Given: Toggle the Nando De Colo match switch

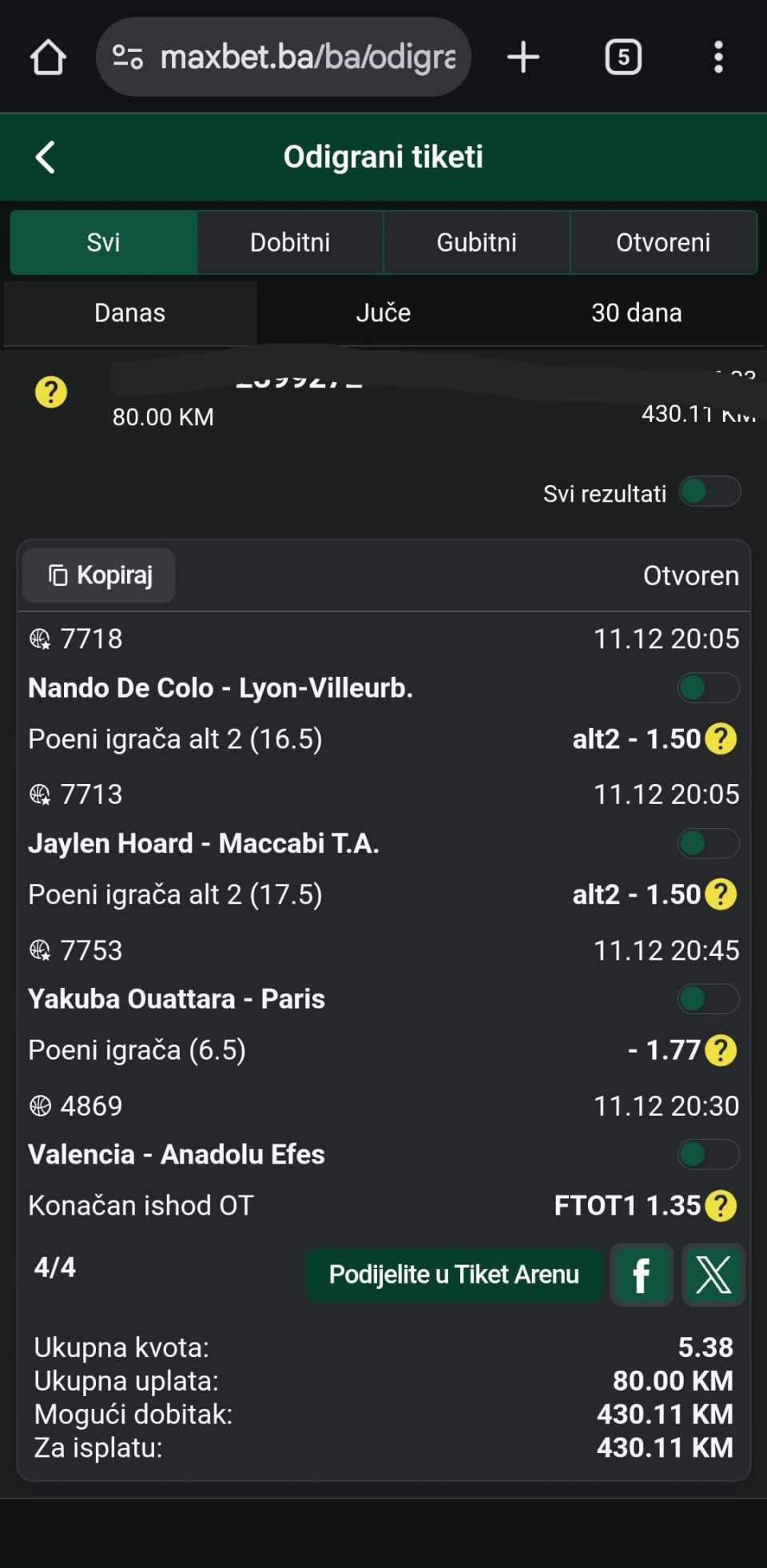Looking at the screenshot, I should coord(708,687).
